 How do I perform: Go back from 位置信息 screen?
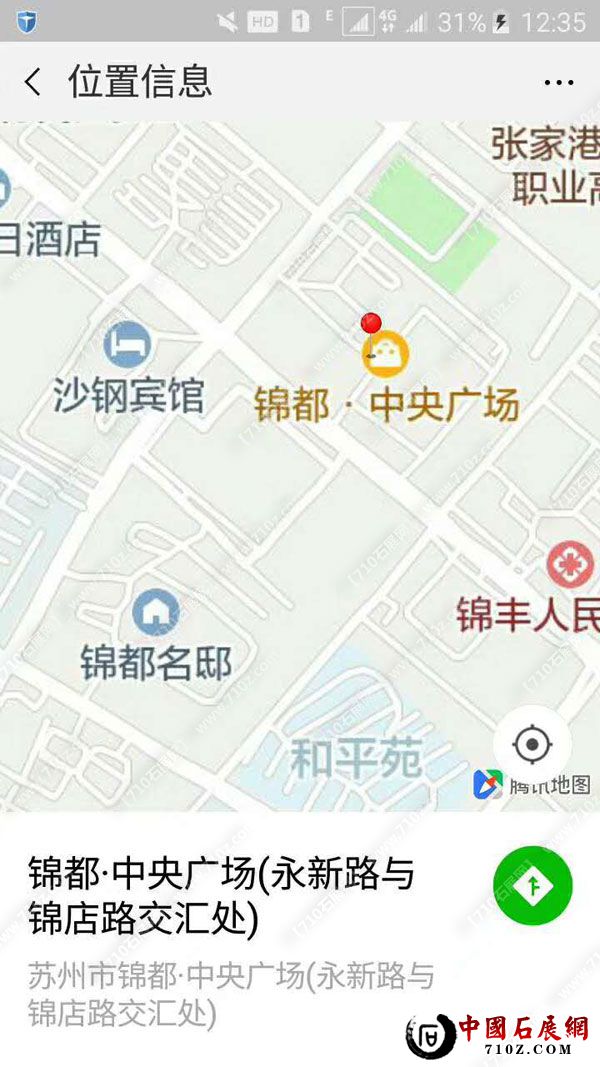click(33, 82)
